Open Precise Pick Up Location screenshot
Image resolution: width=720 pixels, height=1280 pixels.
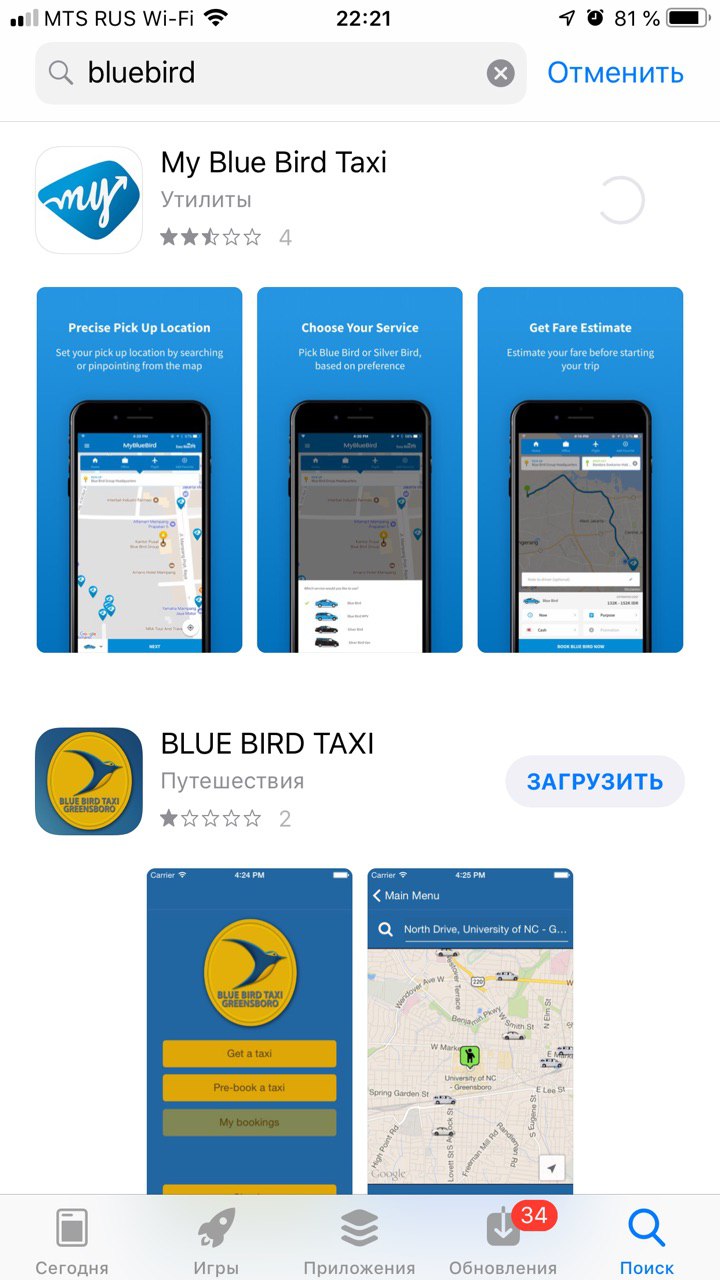[x=139, y=470]
